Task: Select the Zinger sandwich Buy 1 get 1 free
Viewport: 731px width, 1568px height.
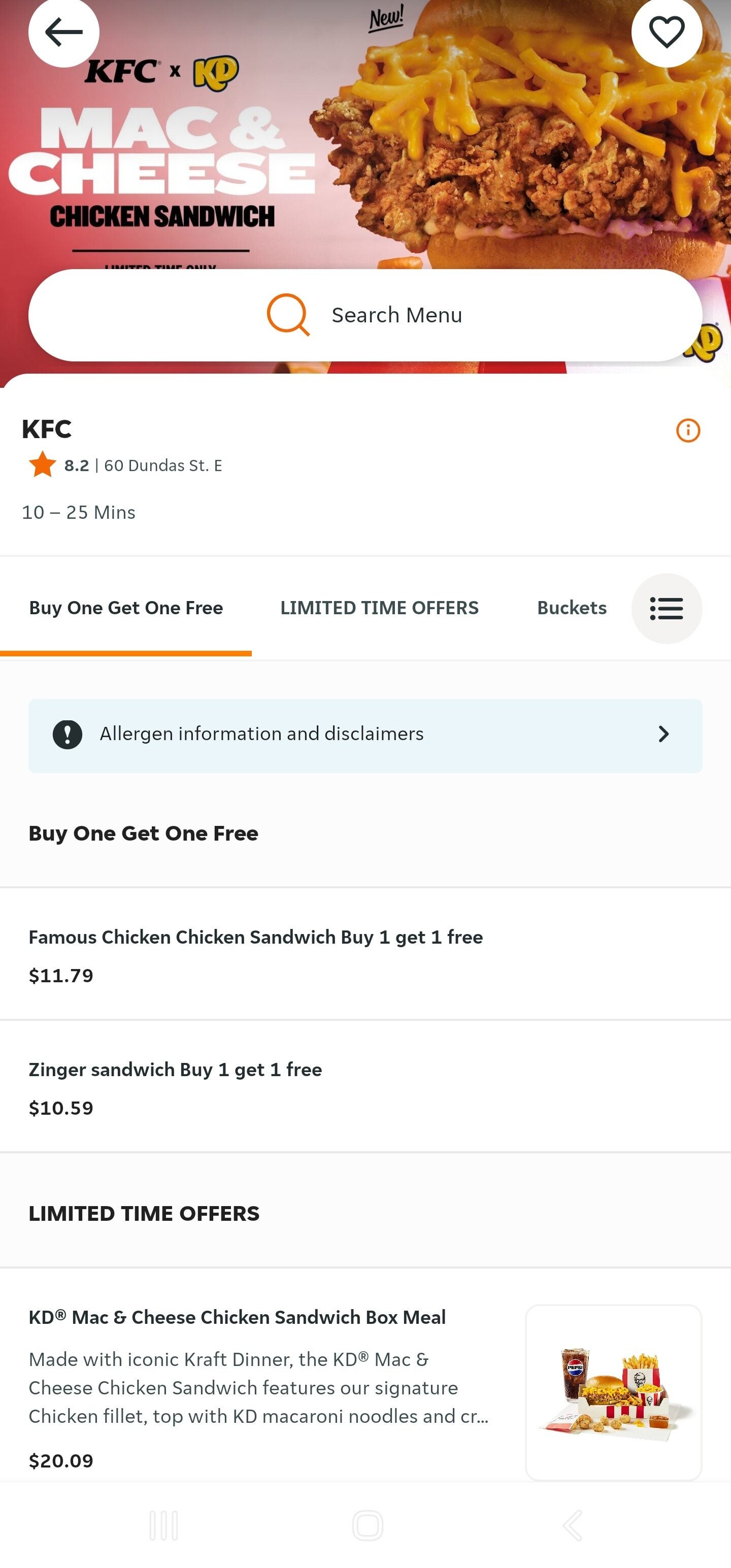Action: click(x=176, y=1070)
